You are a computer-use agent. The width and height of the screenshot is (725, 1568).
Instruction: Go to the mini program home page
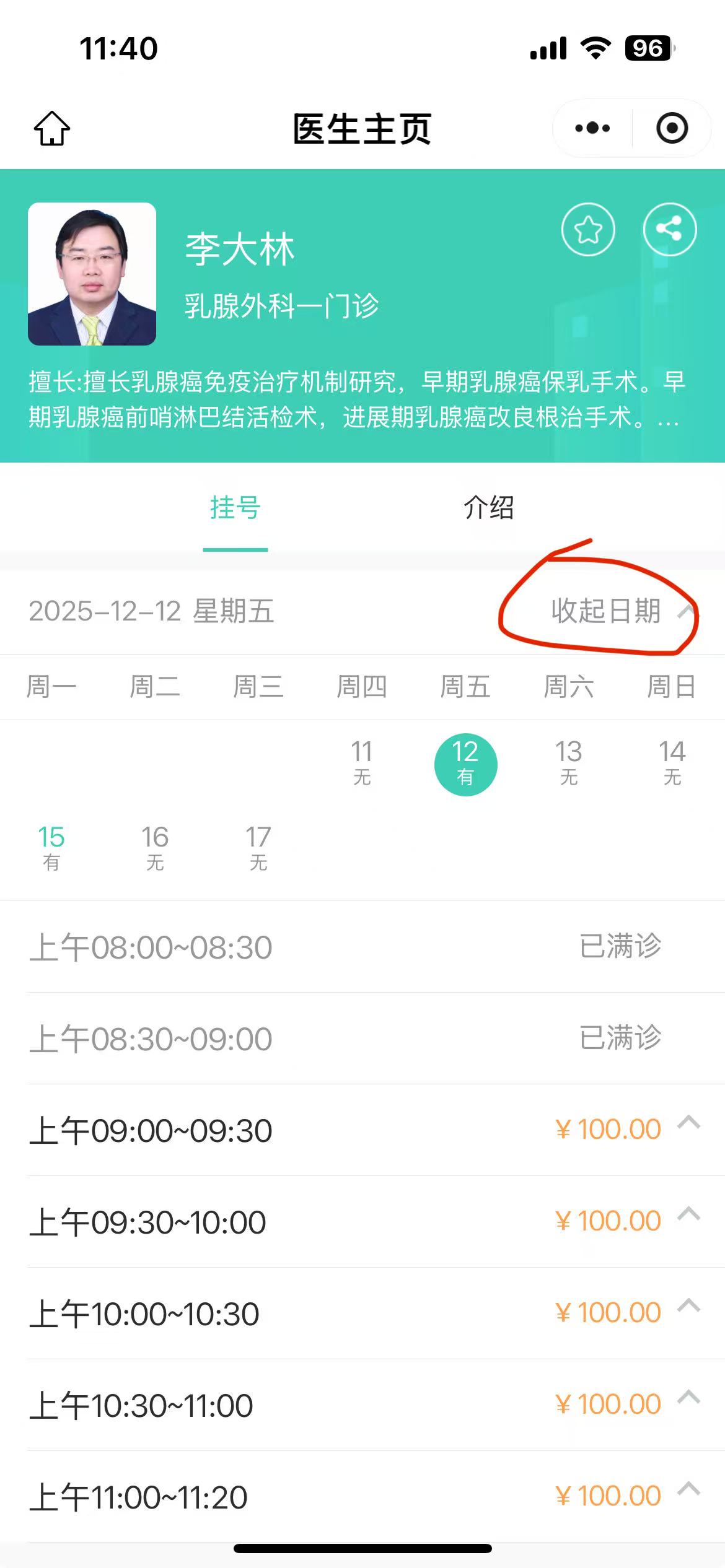pyautogui.click(x=51, y=128)
